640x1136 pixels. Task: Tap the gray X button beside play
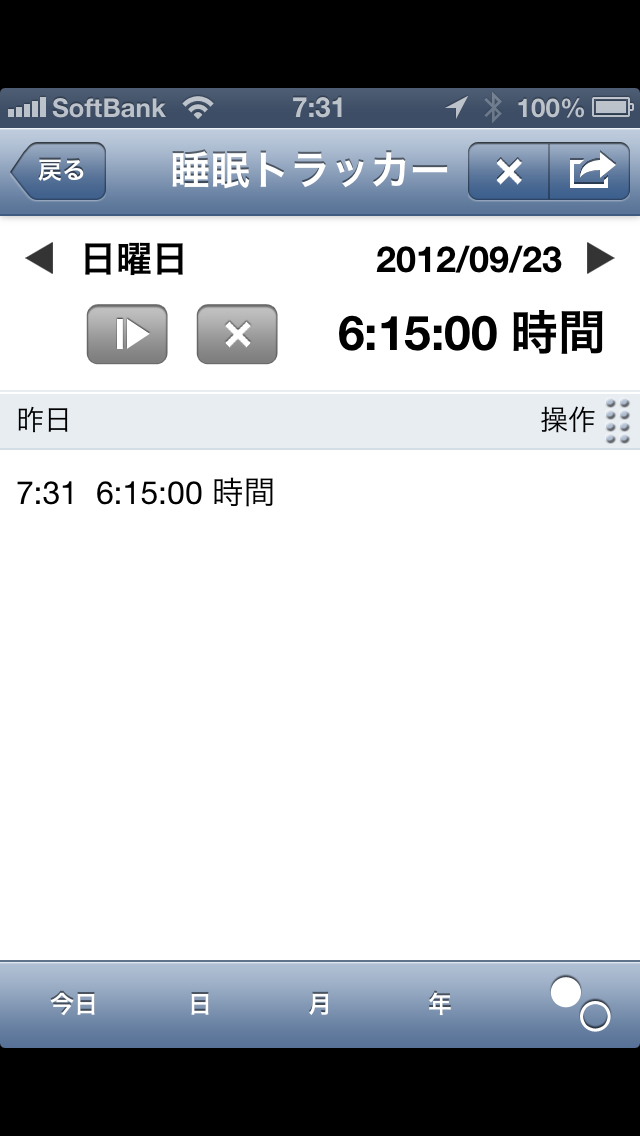(x=237, y=334)
